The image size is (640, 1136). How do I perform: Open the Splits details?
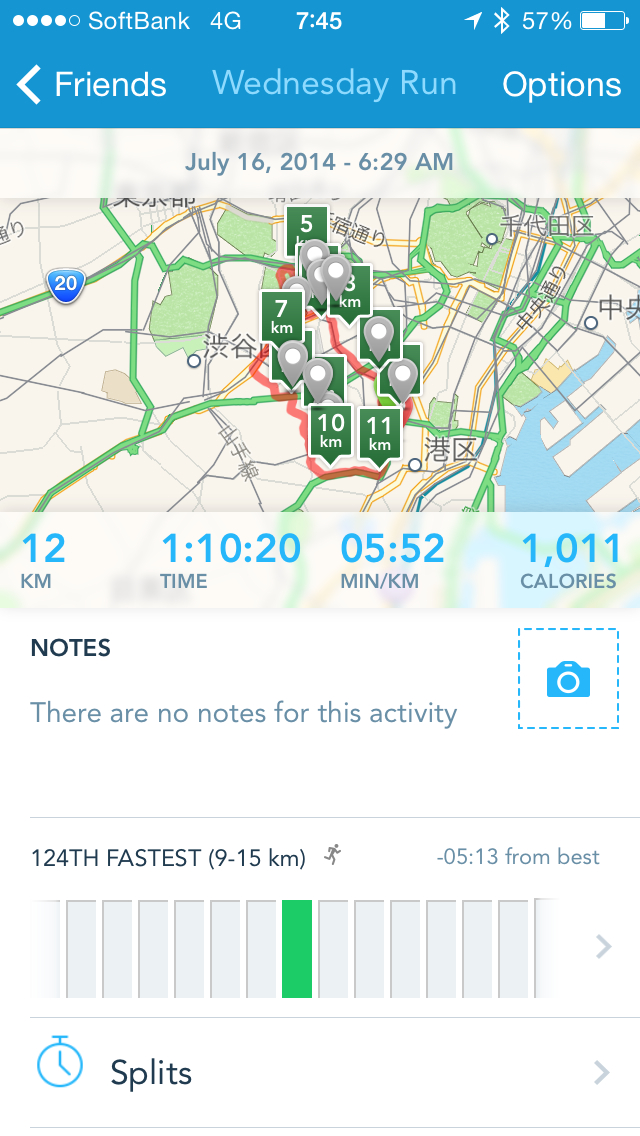tap(320, 1073)
